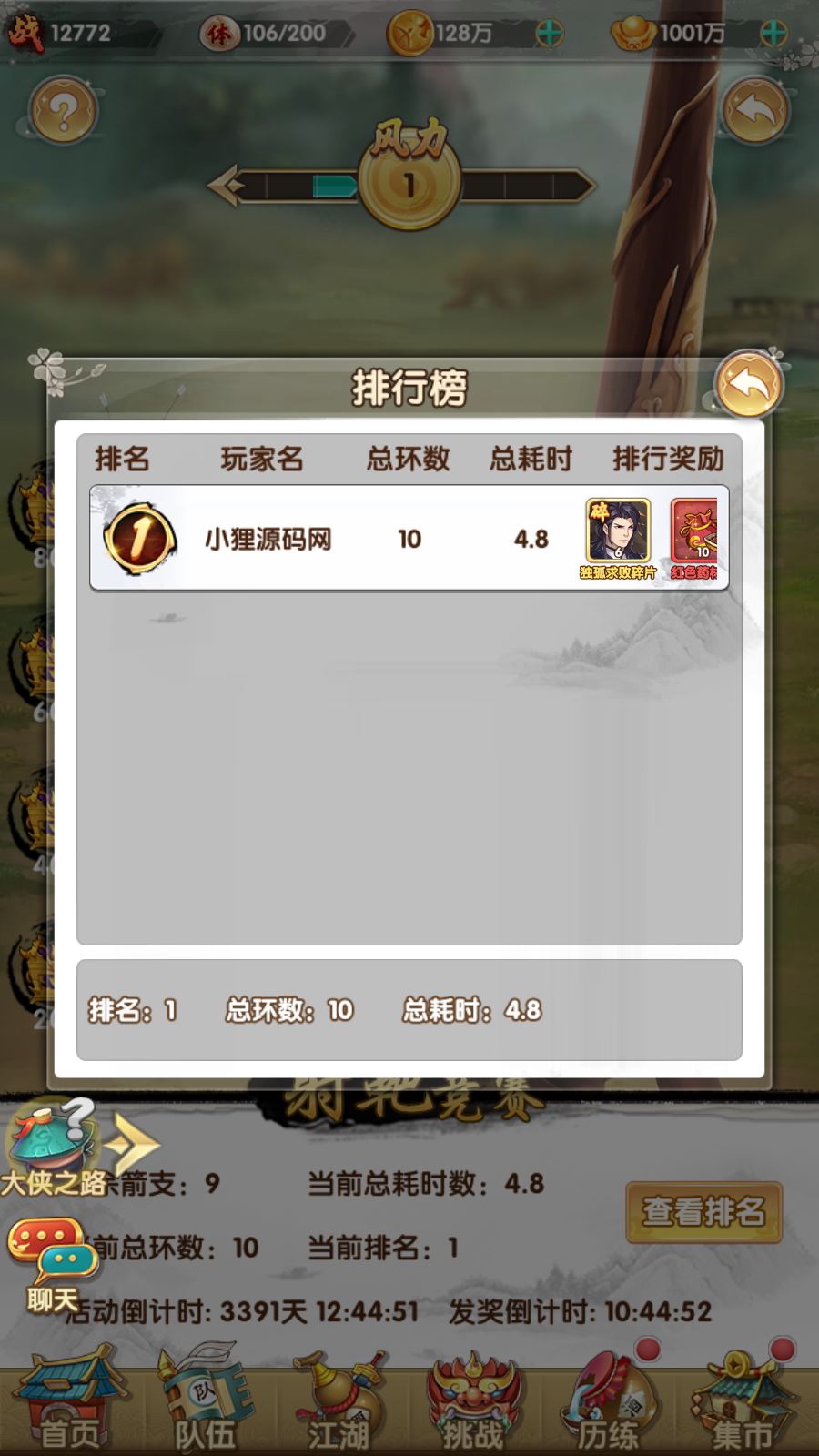This screenshot has height=1456, width=819.
Task: Switch to the 集市 tab
Action: tap(743, 1406)
